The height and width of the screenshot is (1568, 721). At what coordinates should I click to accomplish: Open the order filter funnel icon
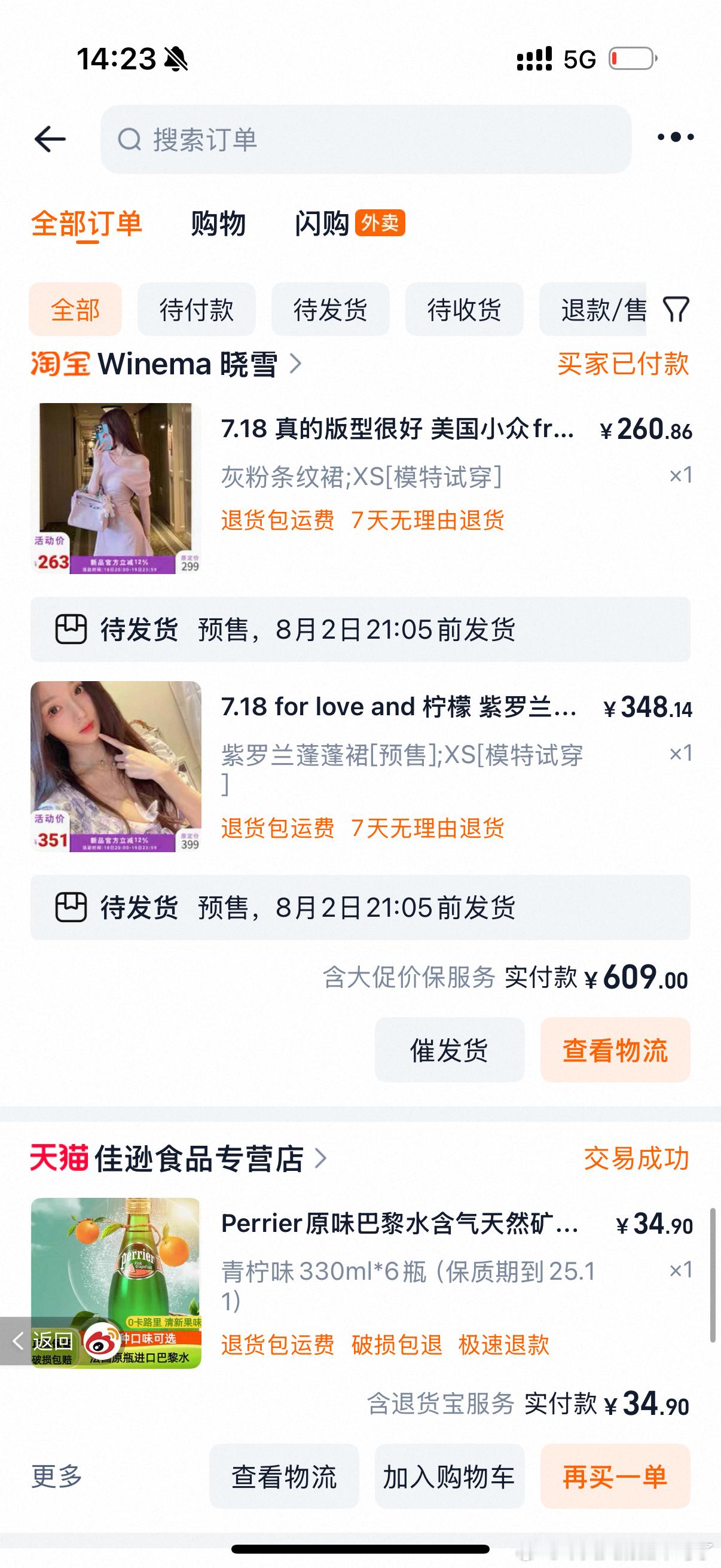point(676,309)
